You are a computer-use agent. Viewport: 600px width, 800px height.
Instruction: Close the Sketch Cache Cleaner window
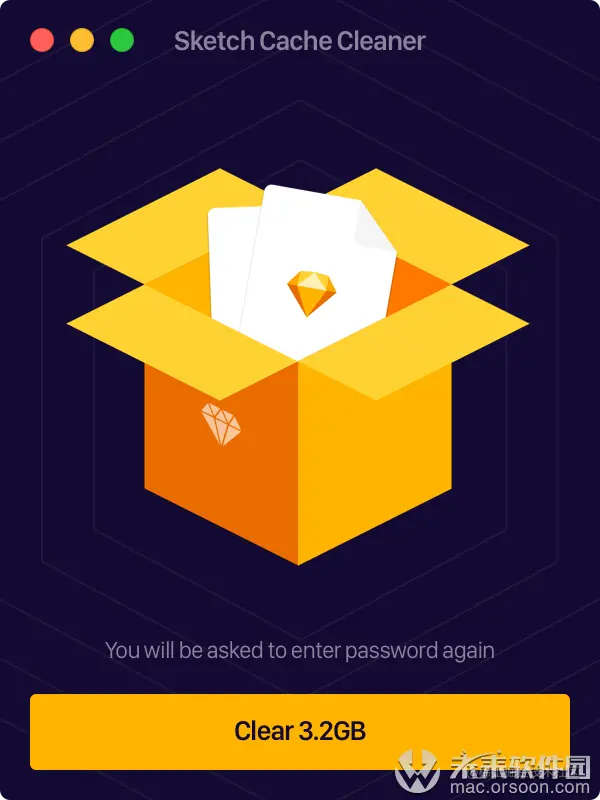42,41
